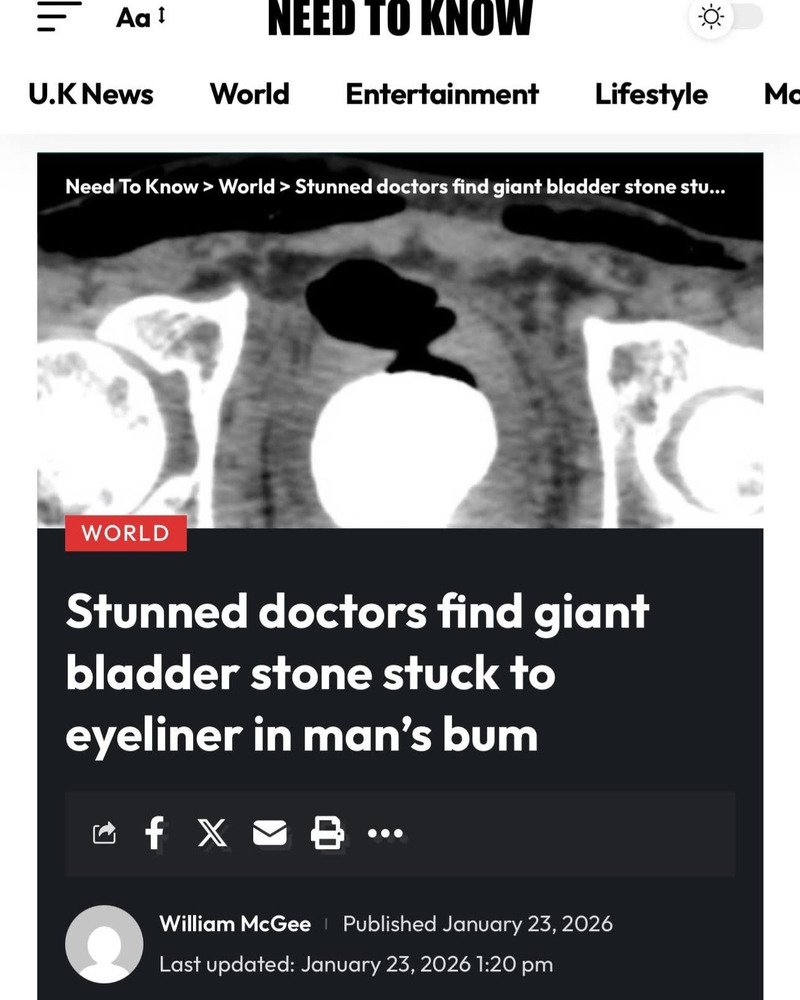Go to the U.K News section

coord(91,94)
